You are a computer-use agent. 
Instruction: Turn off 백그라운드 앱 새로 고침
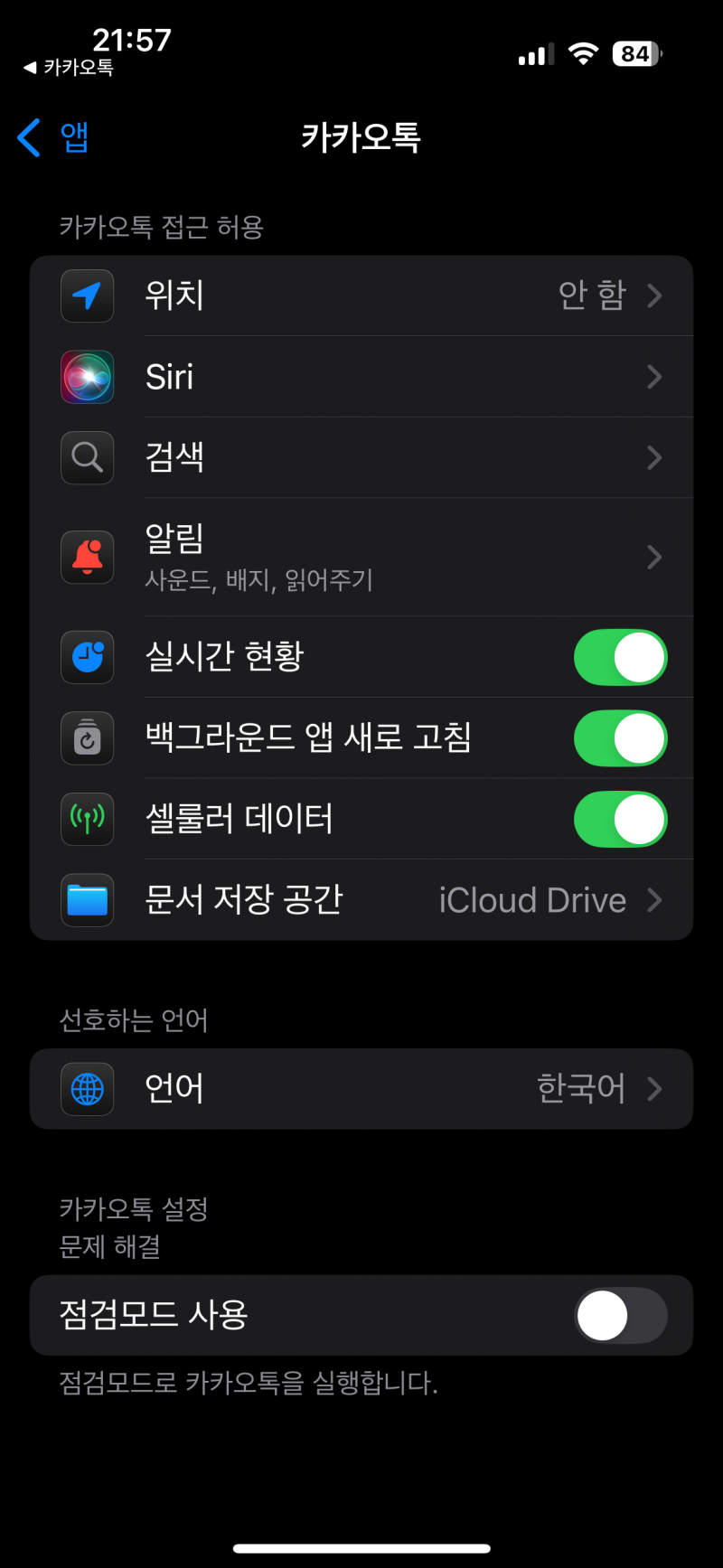point(620,738)
